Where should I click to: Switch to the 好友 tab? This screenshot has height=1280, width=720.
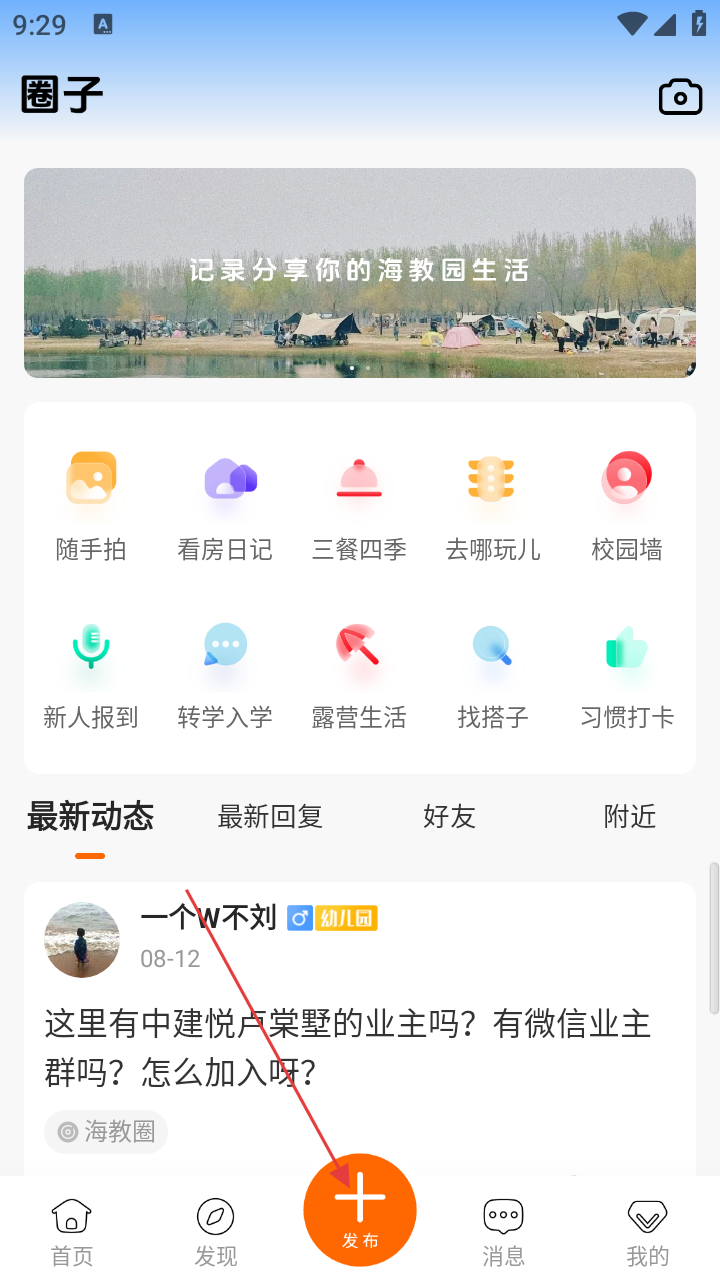[449, 817]
